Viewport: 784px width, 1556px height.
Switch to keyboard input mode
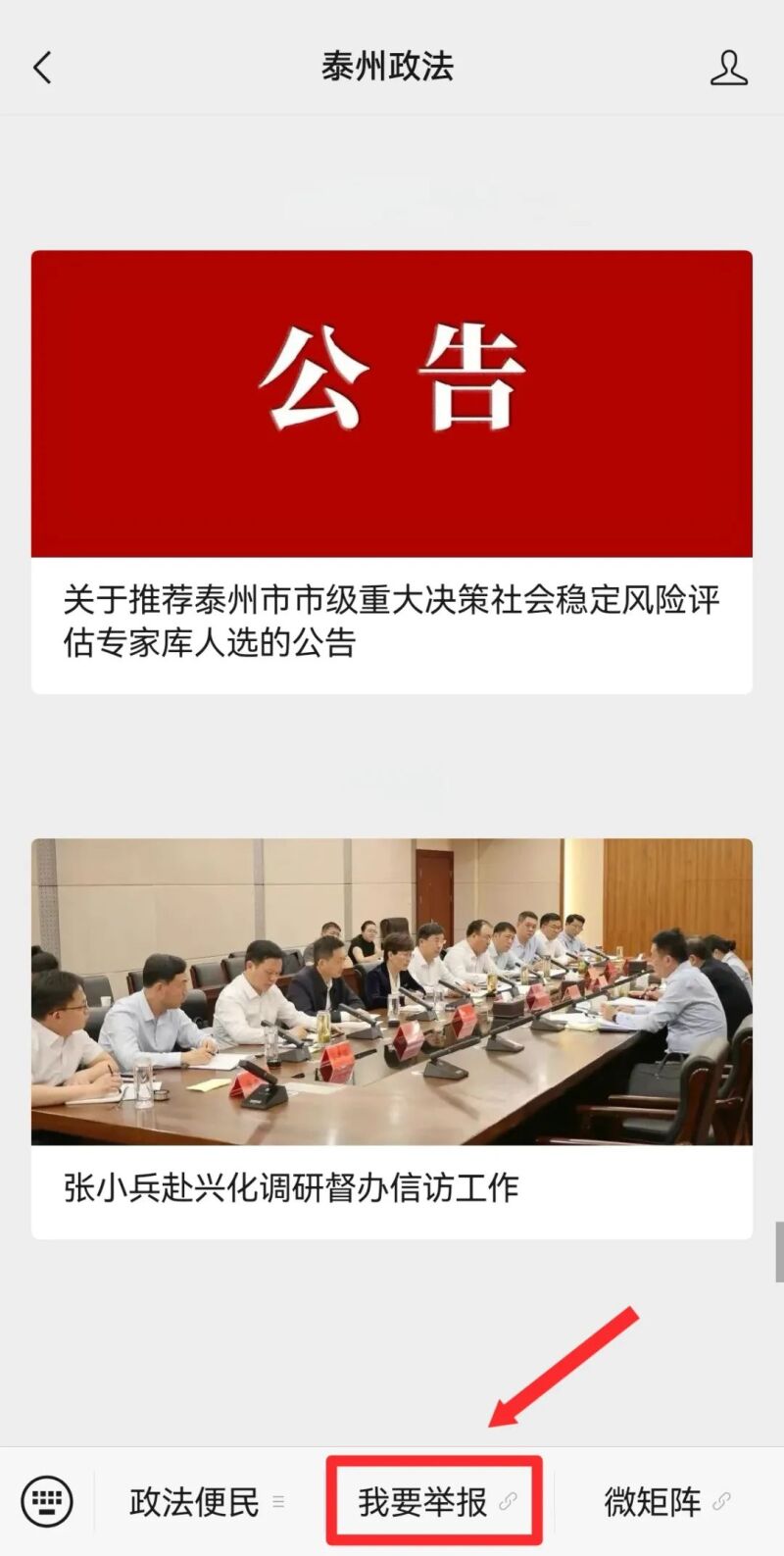click(x=46, y=1500)
